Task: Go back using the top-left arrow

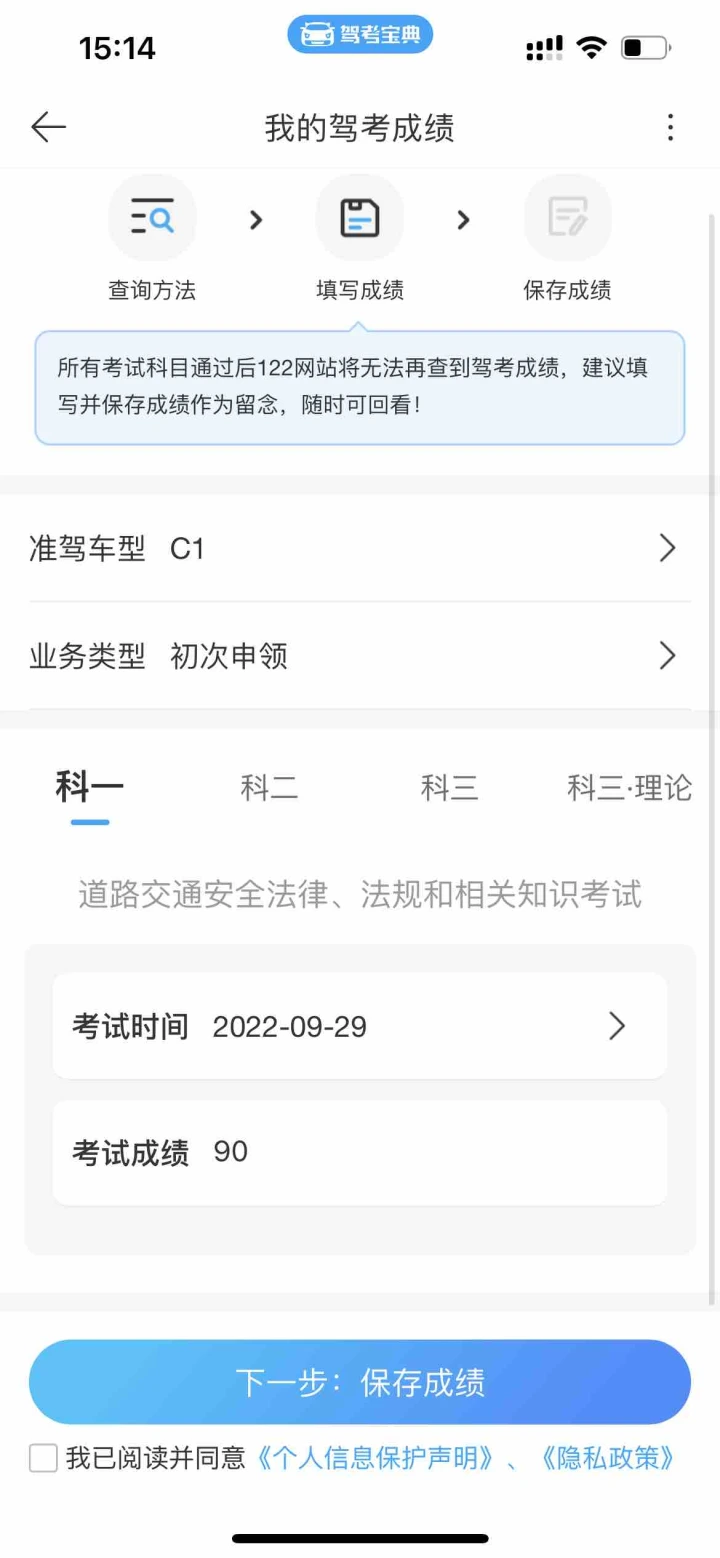Action: click(48, 127)
